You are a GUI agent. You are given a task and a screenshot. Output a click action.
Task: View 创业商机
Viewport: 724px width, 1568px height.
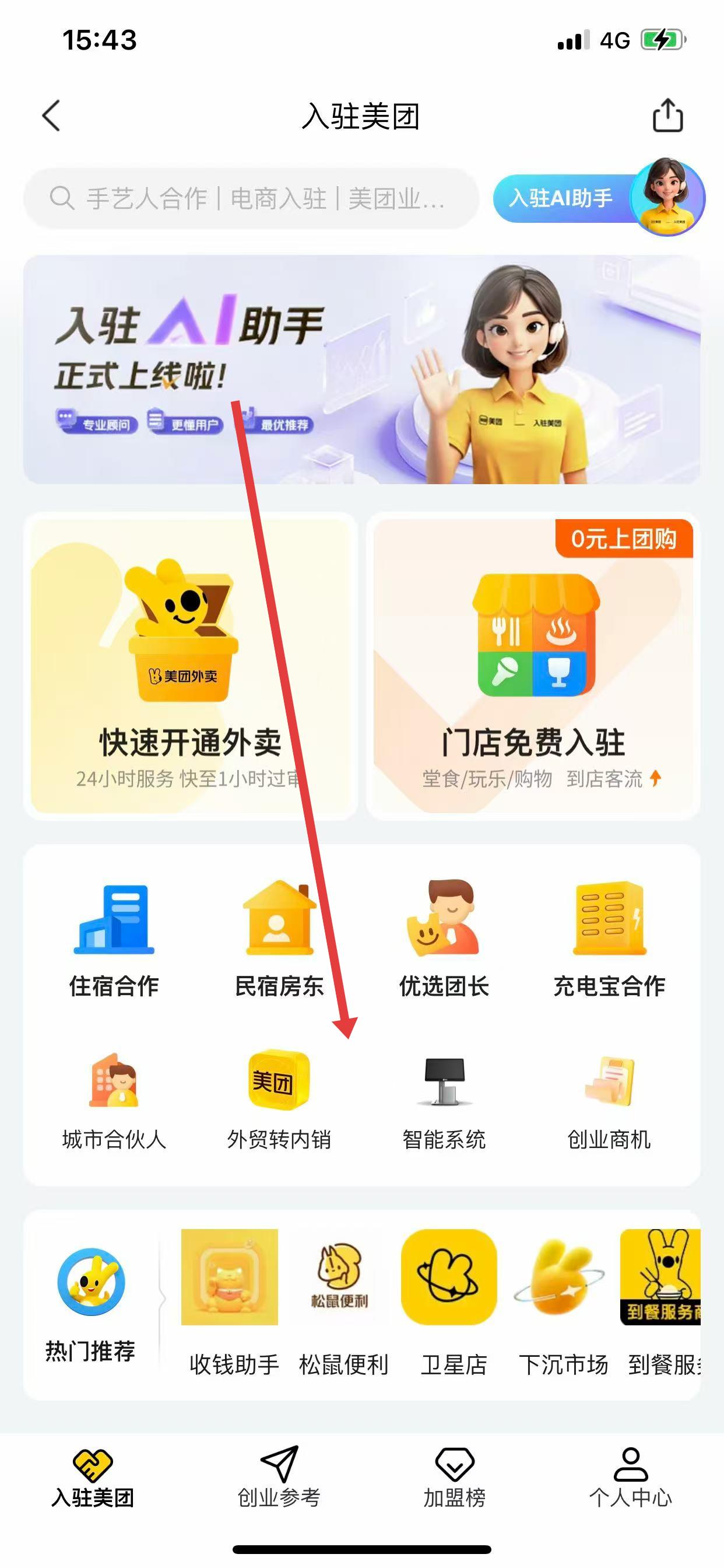point(609,1100)
